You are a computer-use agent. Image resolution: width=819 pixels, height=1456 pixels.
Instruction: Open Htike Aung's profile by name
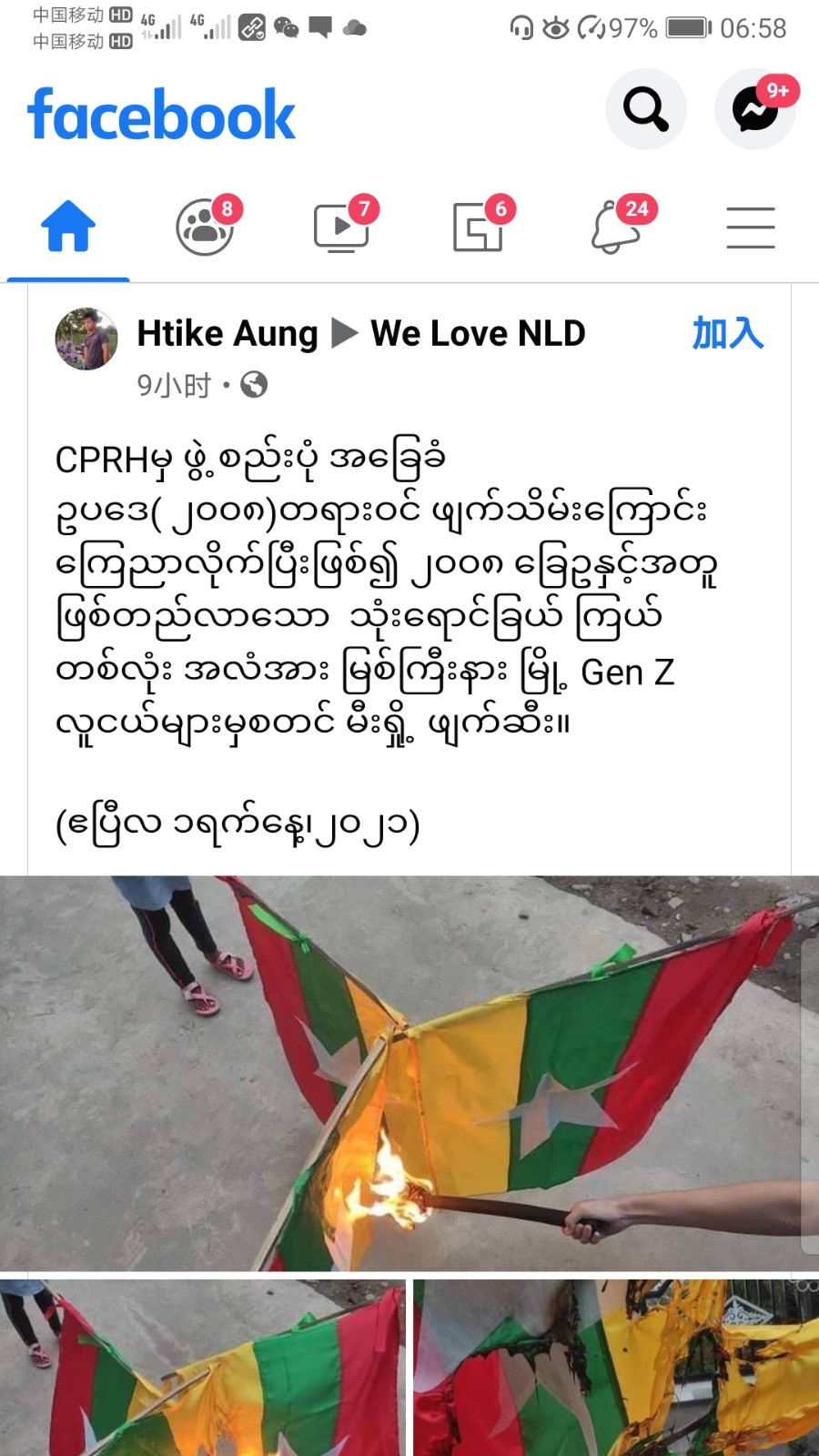click(x=227, y=334)
